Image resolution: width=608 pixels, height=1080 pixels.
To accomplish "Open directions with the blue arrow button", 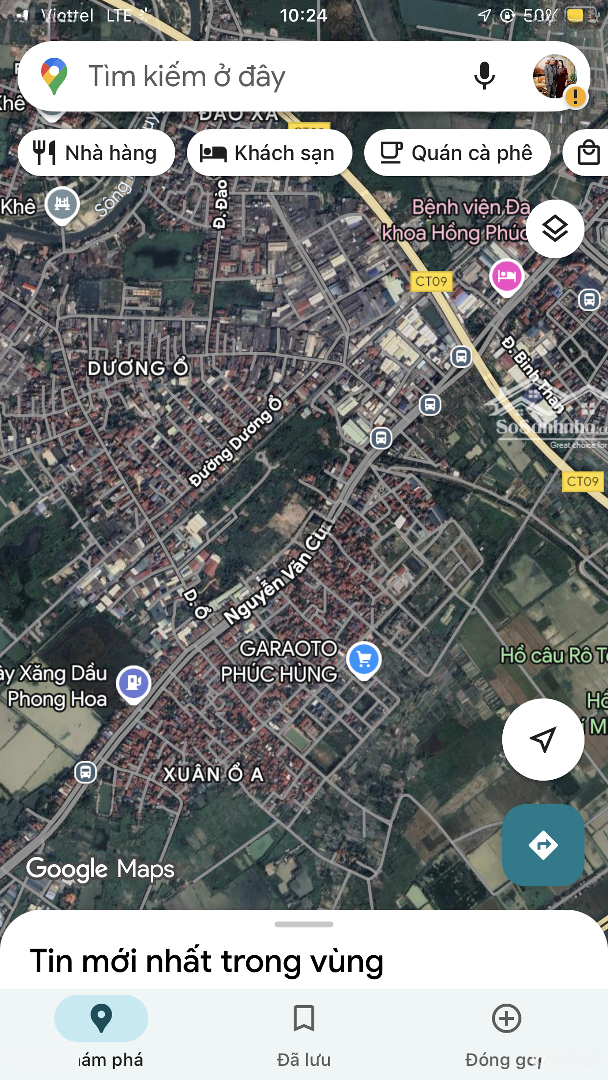I will pyautogui.click(x=543, y=845).
